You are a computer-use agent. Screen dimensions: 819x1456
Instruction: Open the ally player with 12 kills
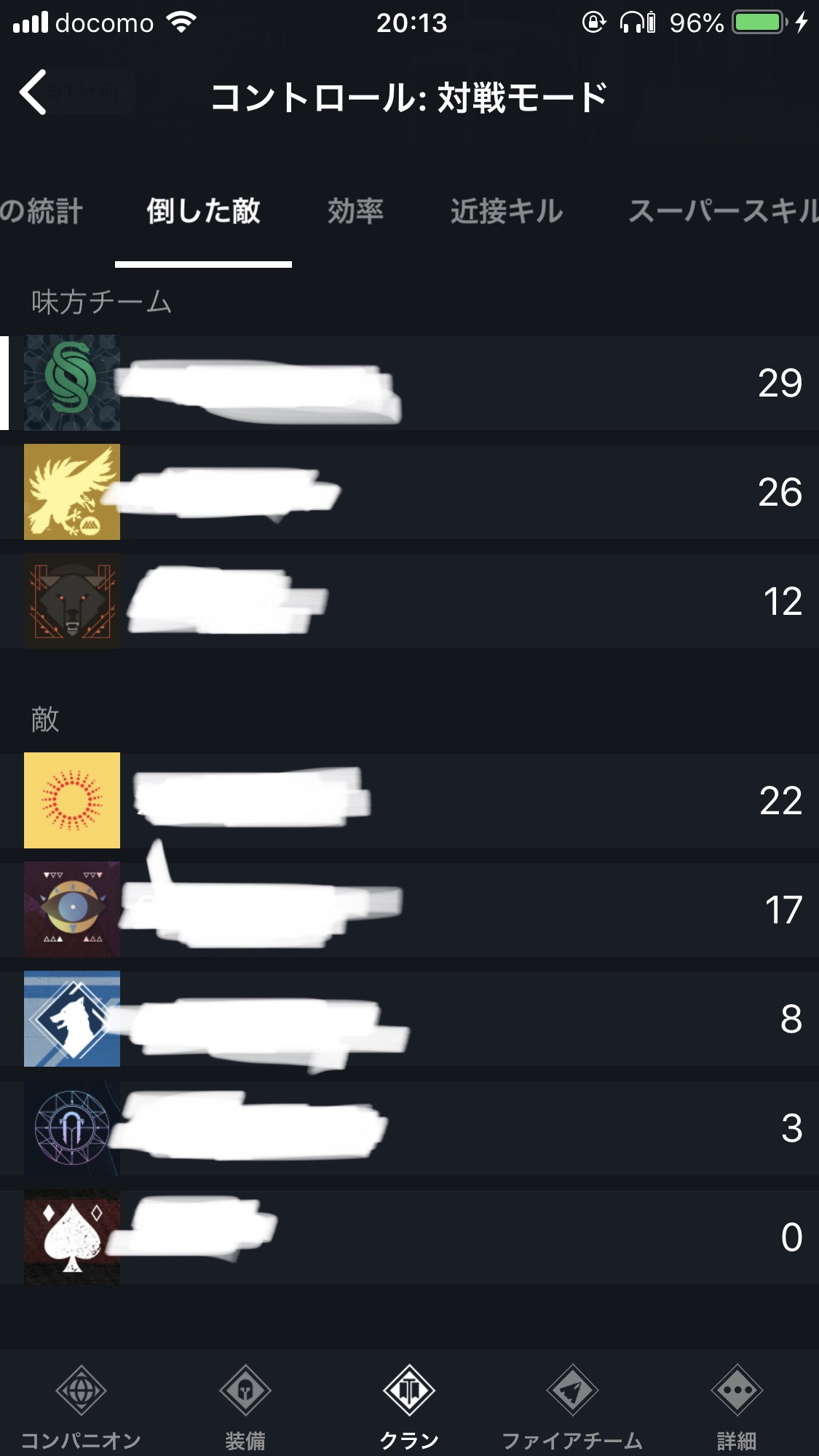point(409,601)
